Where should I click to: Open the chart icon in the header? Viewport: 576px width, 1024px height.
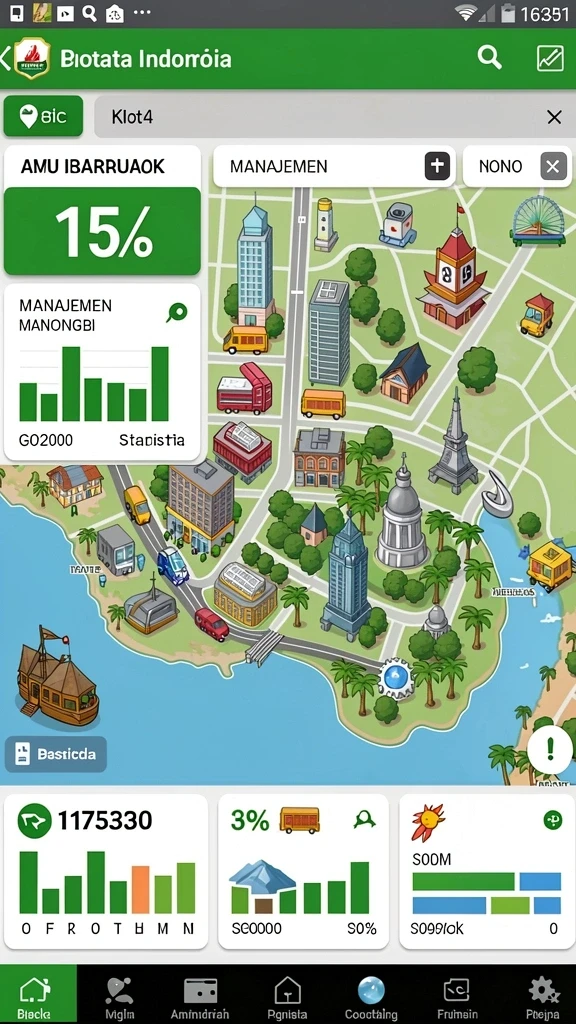pos(550,58)
